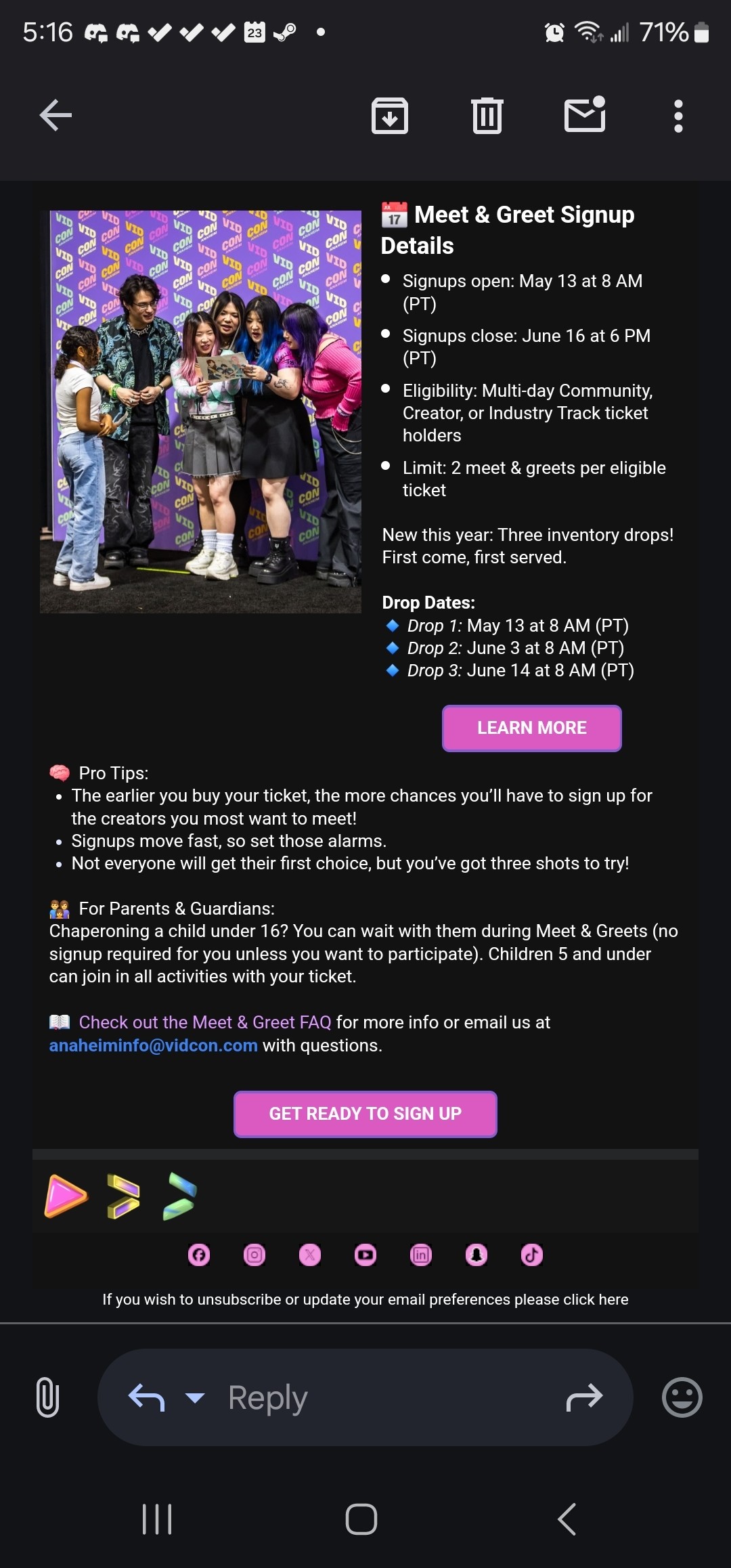
Task: Open the emoji reaction picker
Action: 682,1397
